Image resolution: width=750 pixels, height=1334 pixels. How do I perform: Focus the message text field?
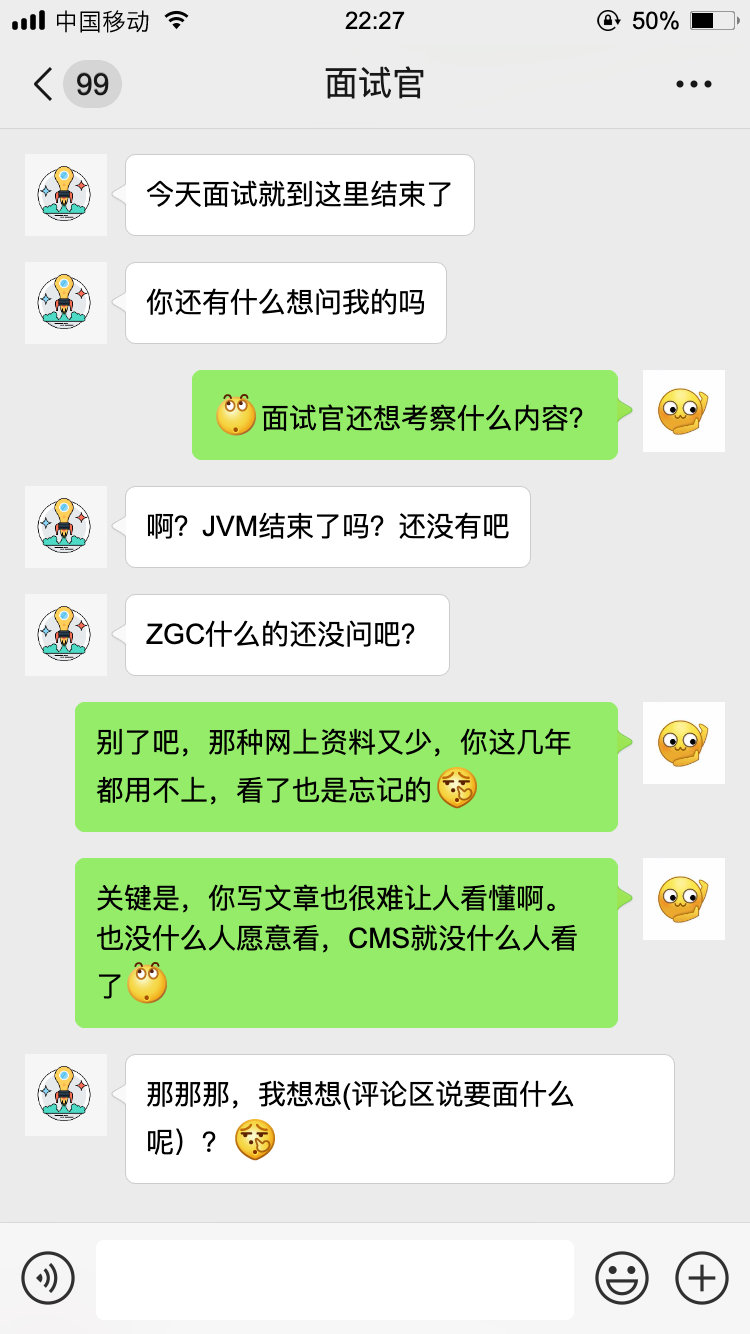(x=335, y=1278)
